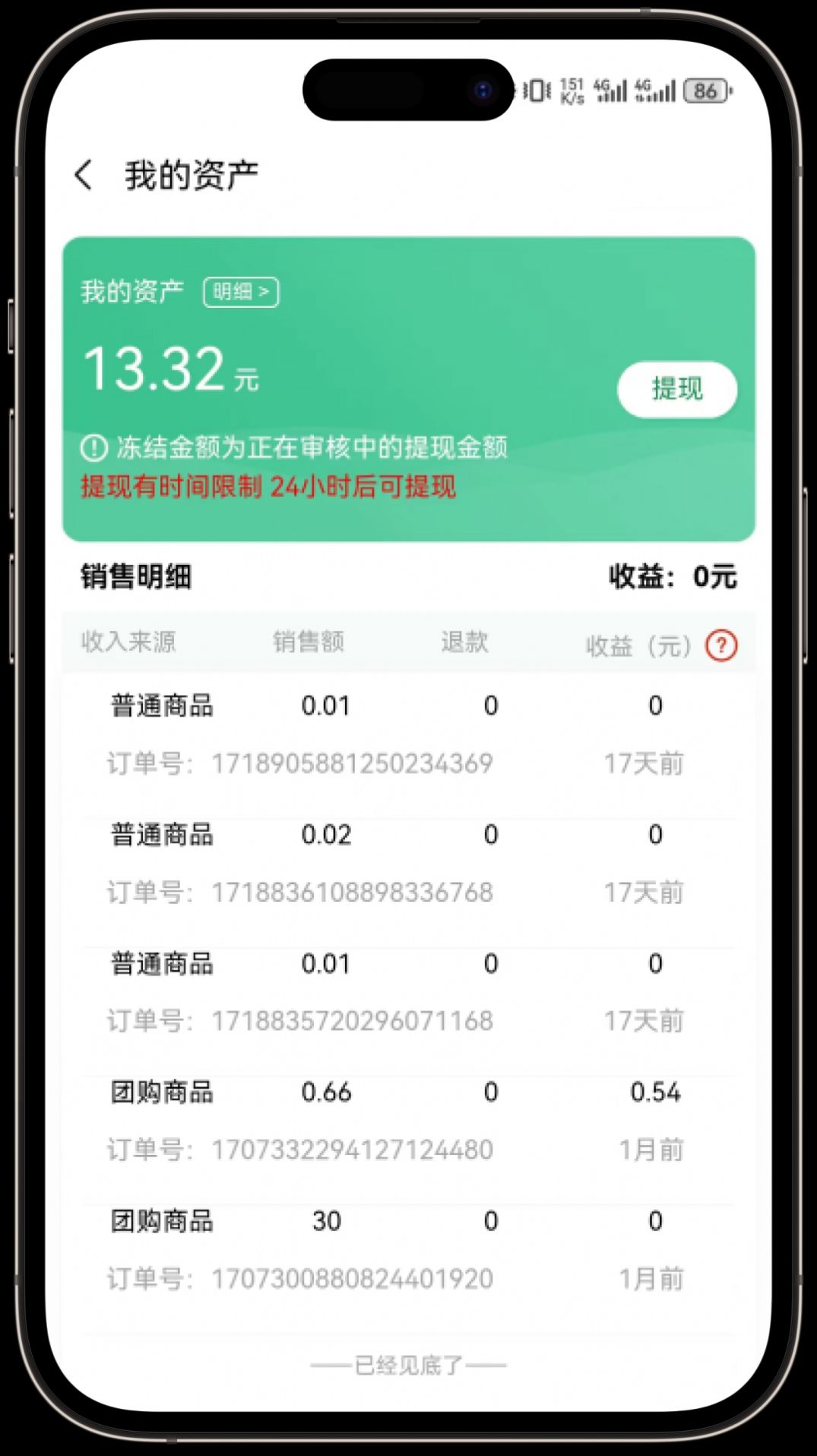Viewport: 817px width, 1456px height.
Task: Tap the 提现 withdraw button
Action: point(676,389)
